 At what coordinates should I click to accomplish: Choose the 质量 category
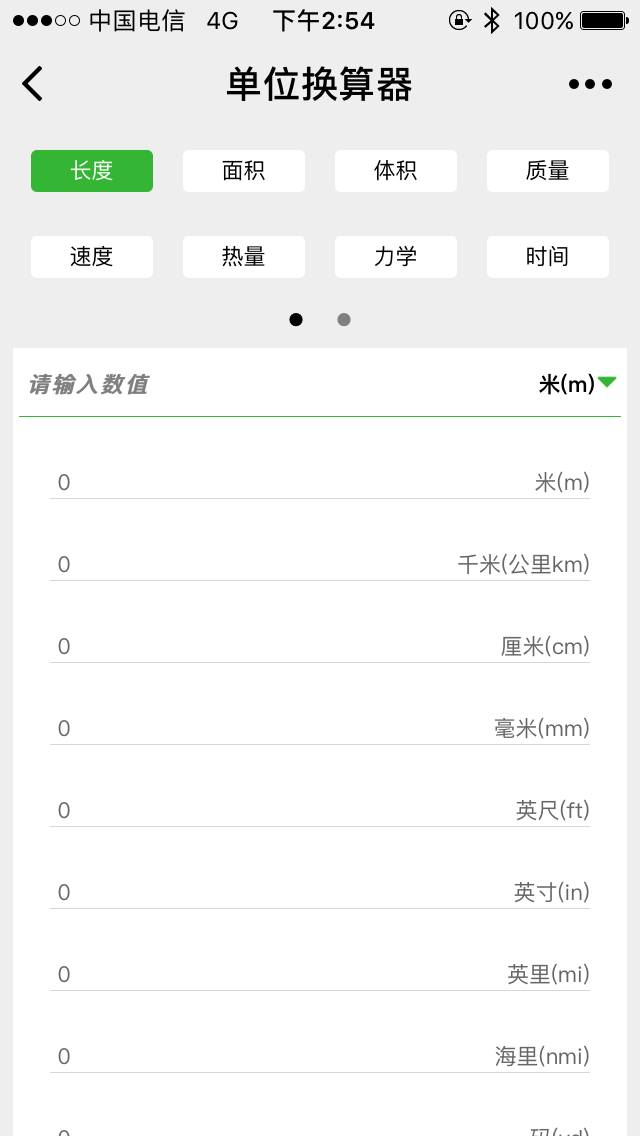[x=548, y=171]
